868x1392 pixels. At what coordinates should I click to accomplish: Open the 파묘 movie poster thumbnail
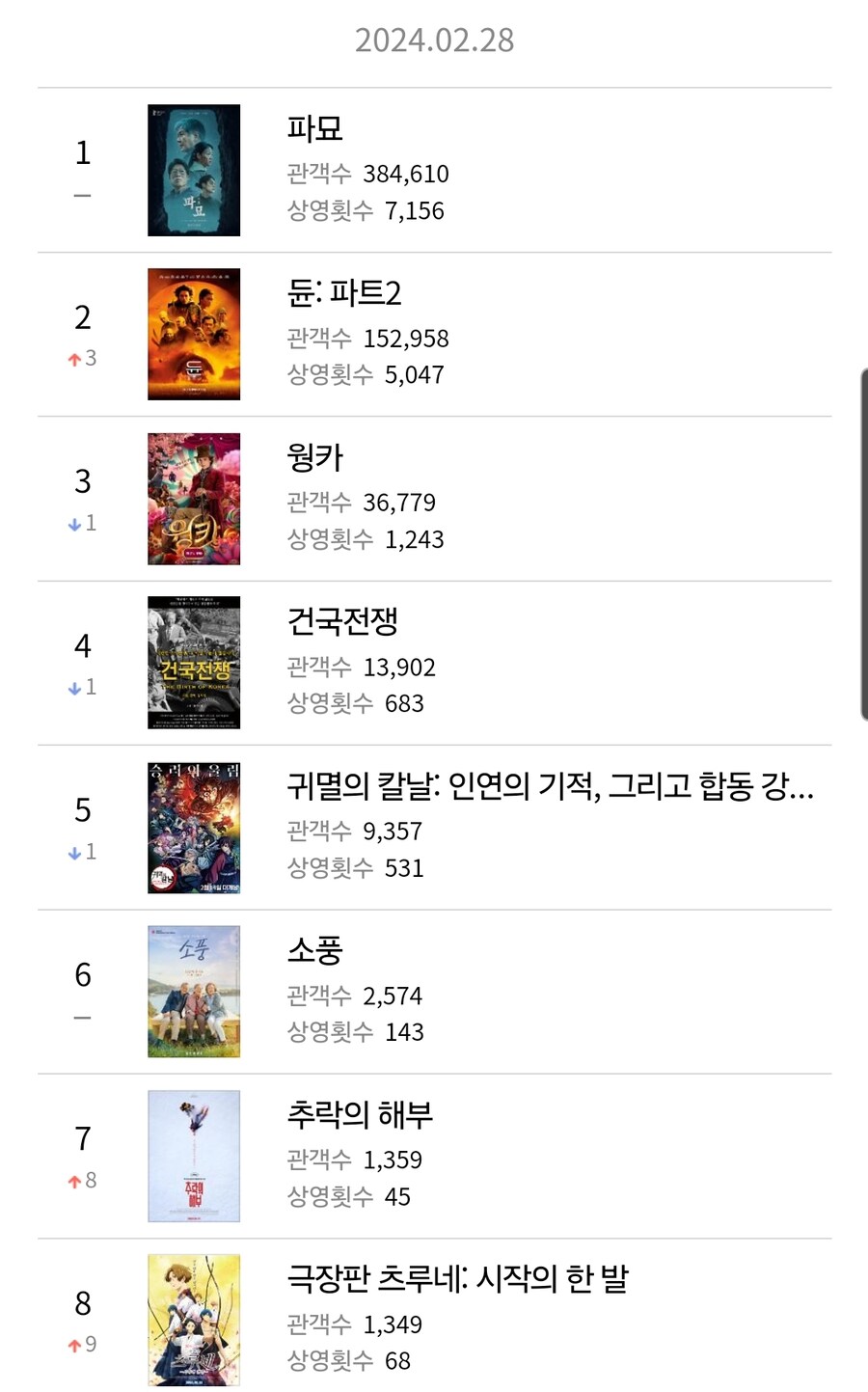pyautogui.click(x=193, y=170)
